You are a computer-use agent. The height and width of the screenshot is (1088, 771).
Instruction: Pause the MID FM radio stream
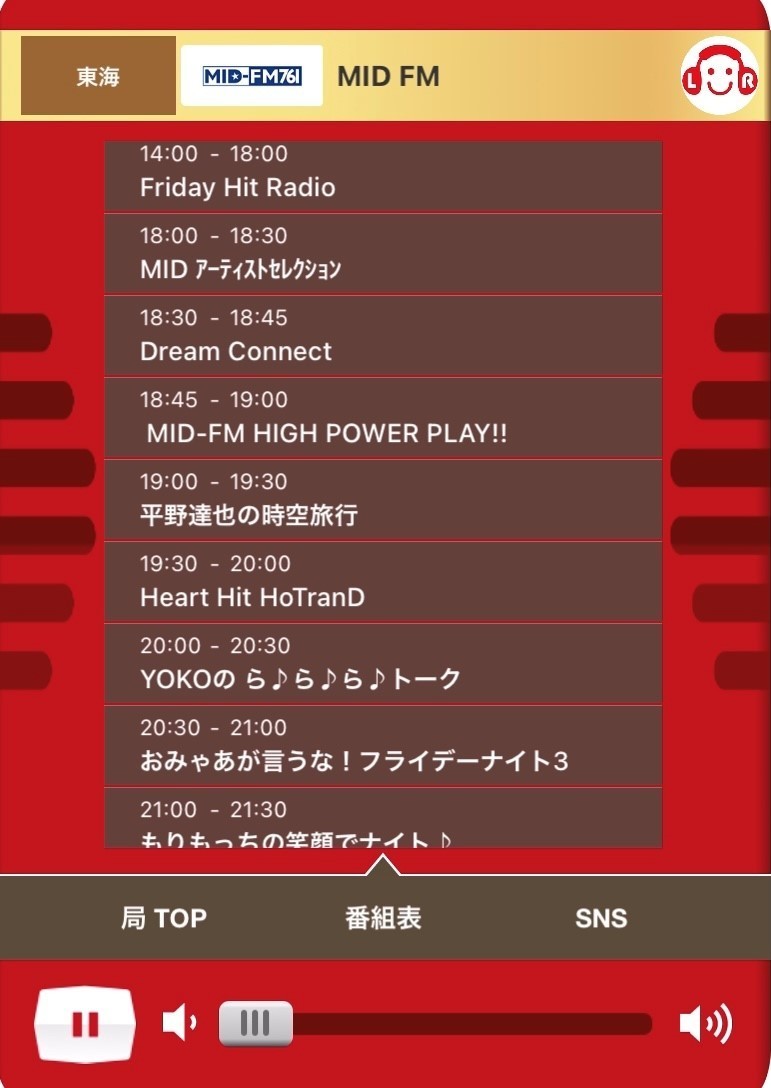(85, 1023)
